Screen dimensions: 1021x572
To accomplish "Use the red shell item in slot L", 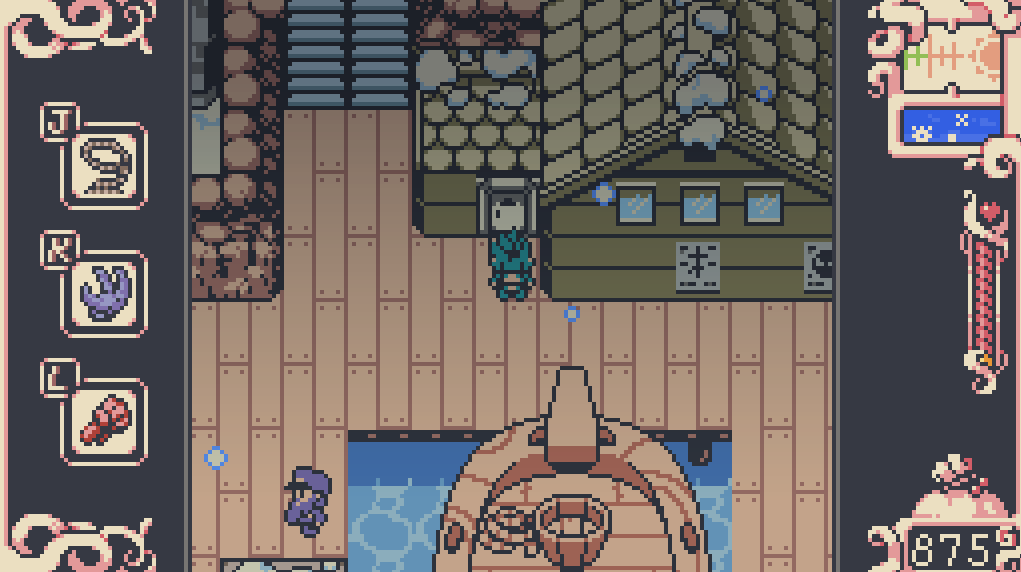I will (105, 420).
